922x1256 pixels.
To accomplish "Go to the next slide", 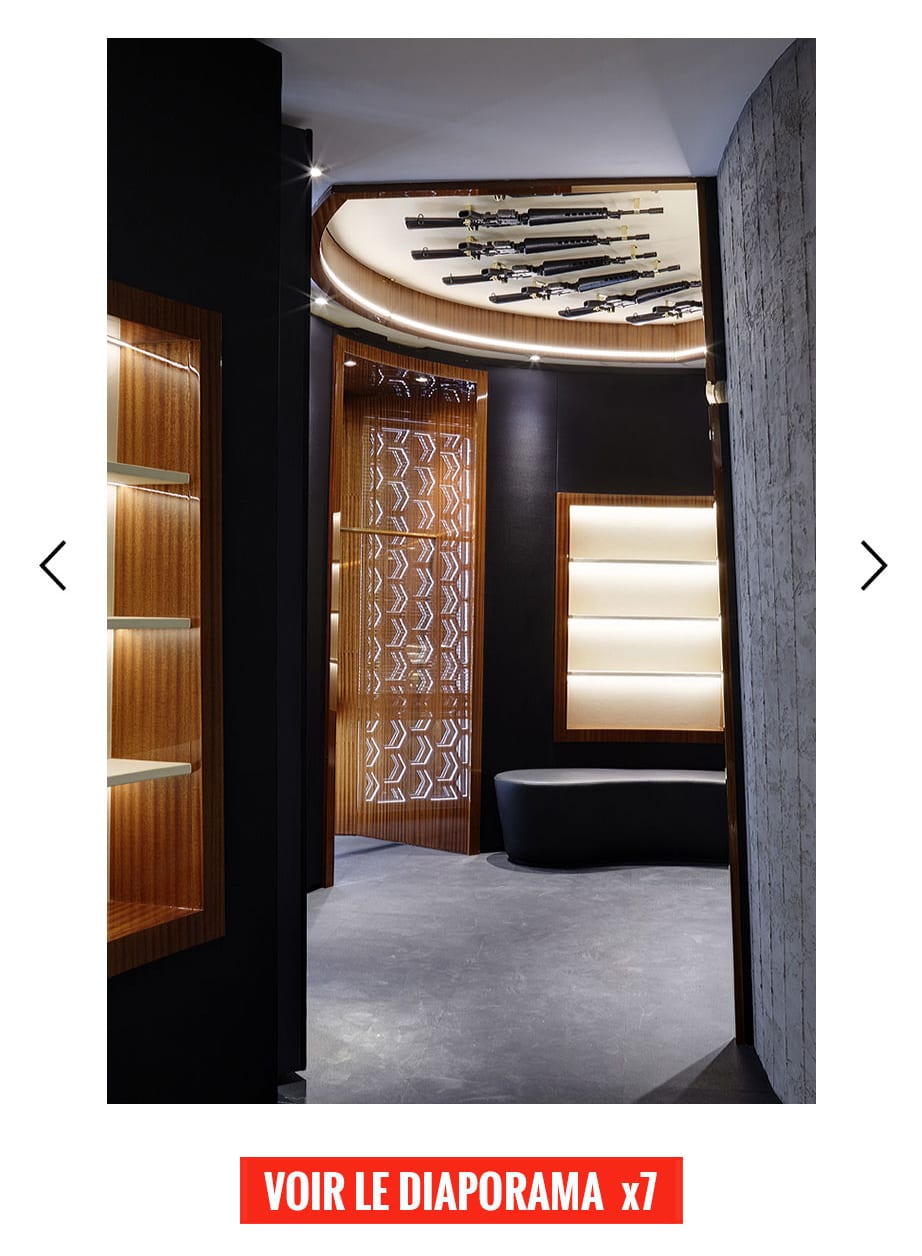I will [873, 566].
